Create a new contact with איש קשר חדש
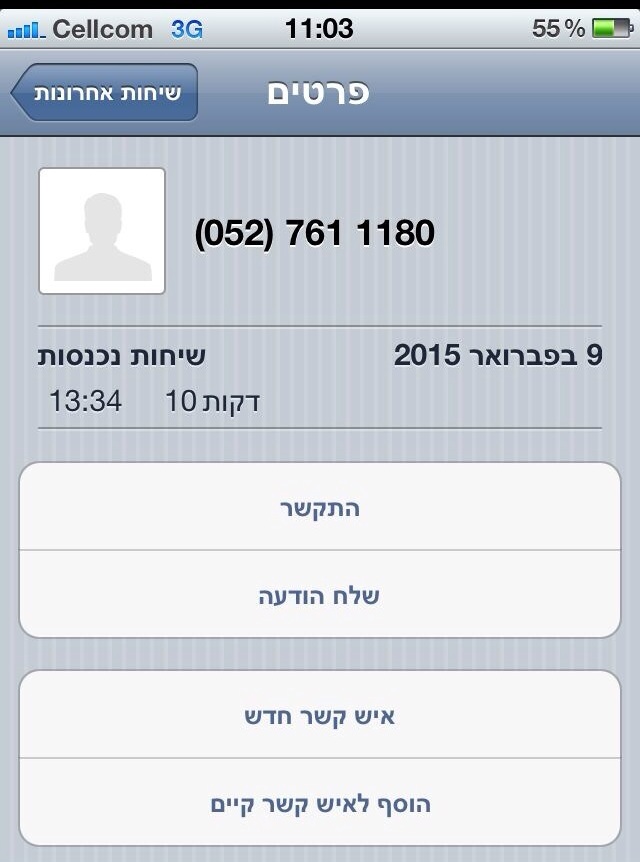This screenshot has width=640, height=862. click(320, 715)
